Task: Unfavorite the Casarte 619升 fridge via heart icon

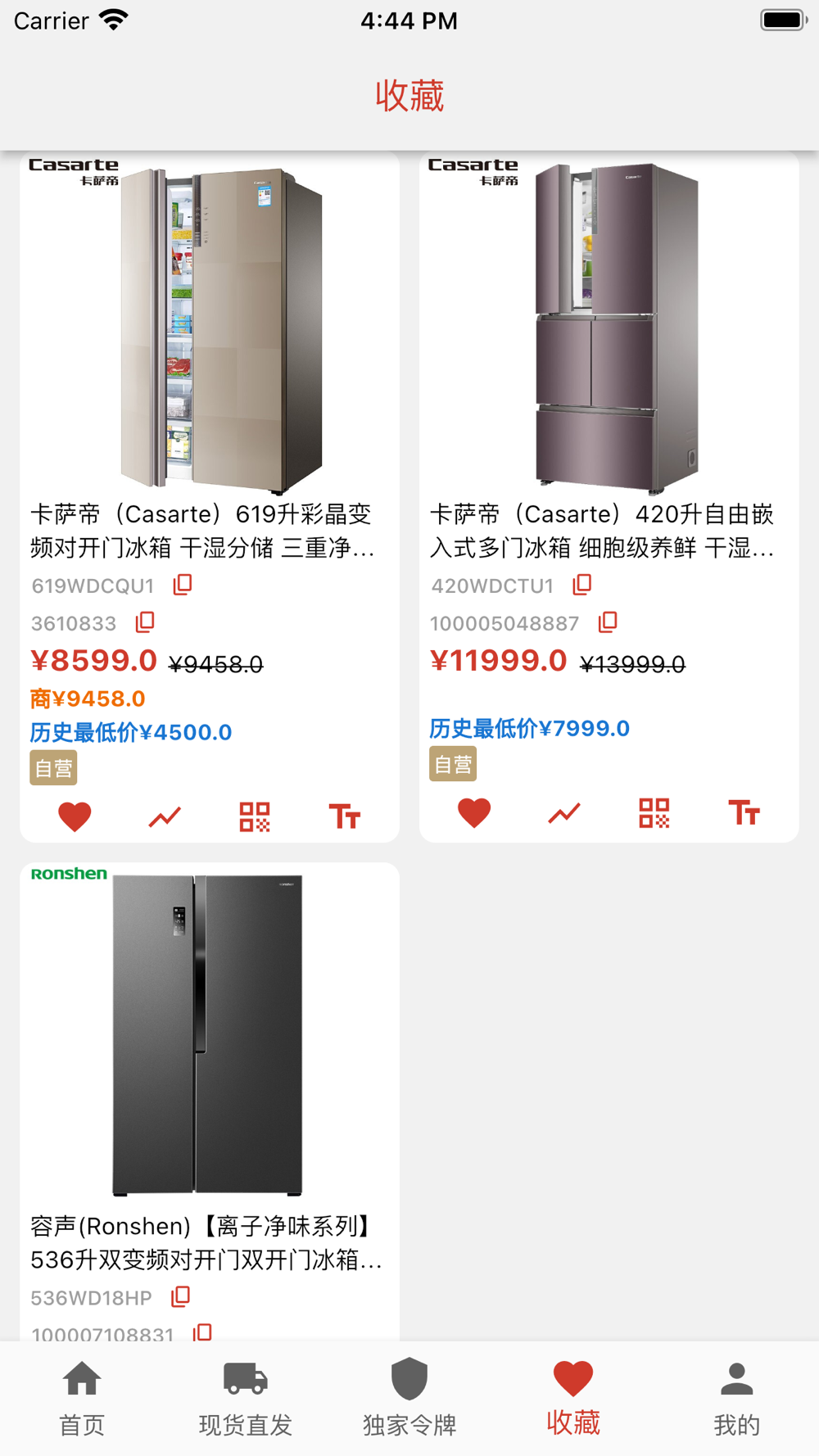Action: pyautogui.click(x=75, y=816)
